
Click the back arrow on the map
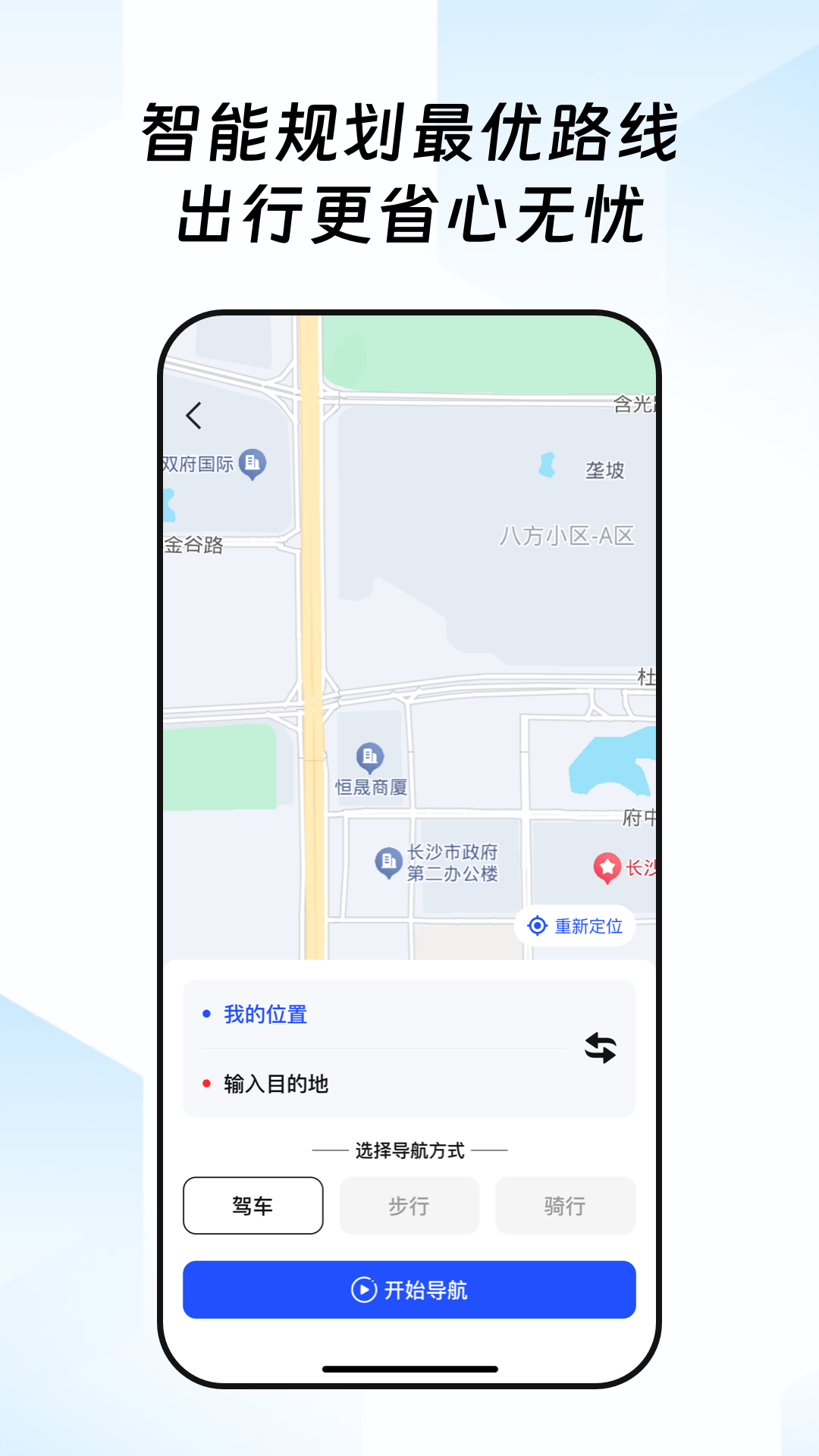[195, 414]
